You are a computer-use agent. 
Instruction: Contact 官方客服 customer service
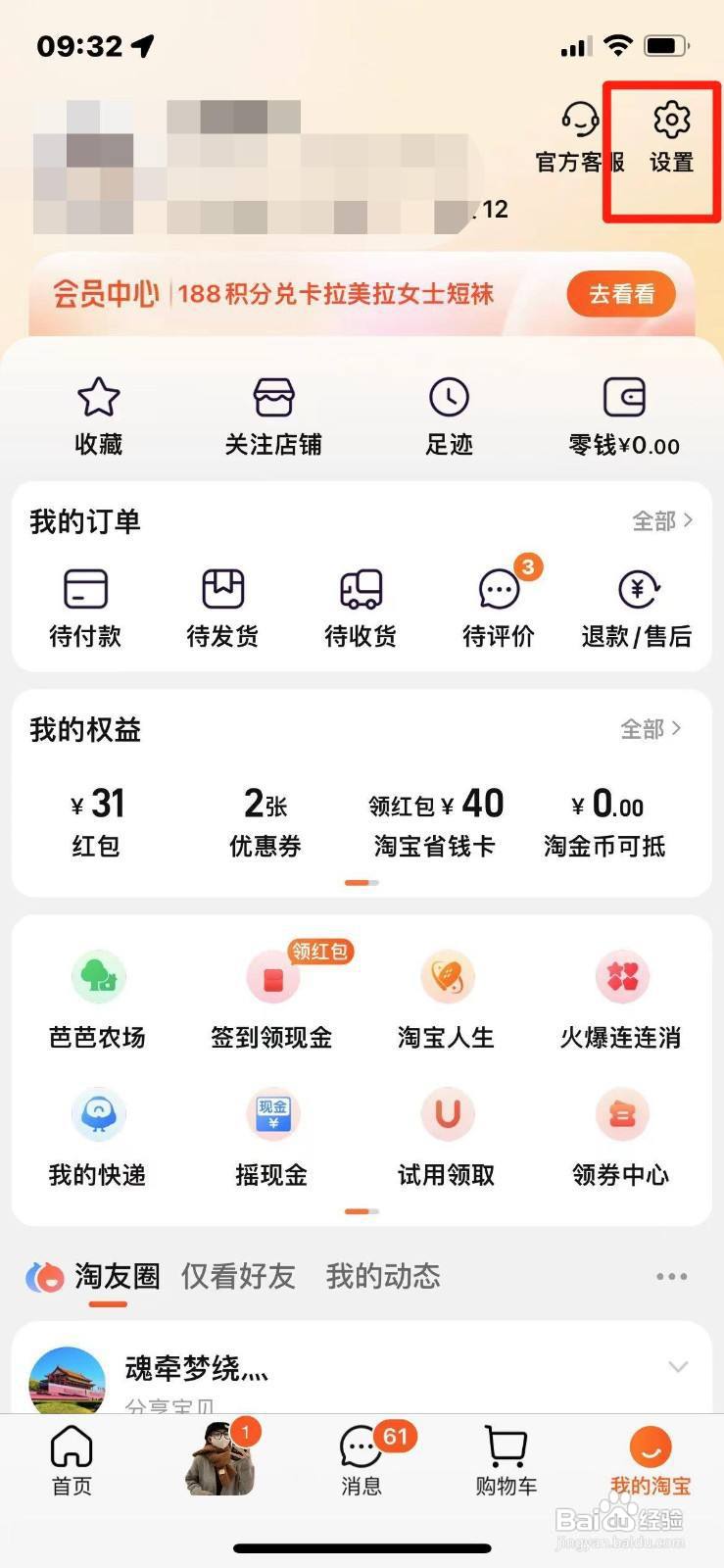point(580,138)
